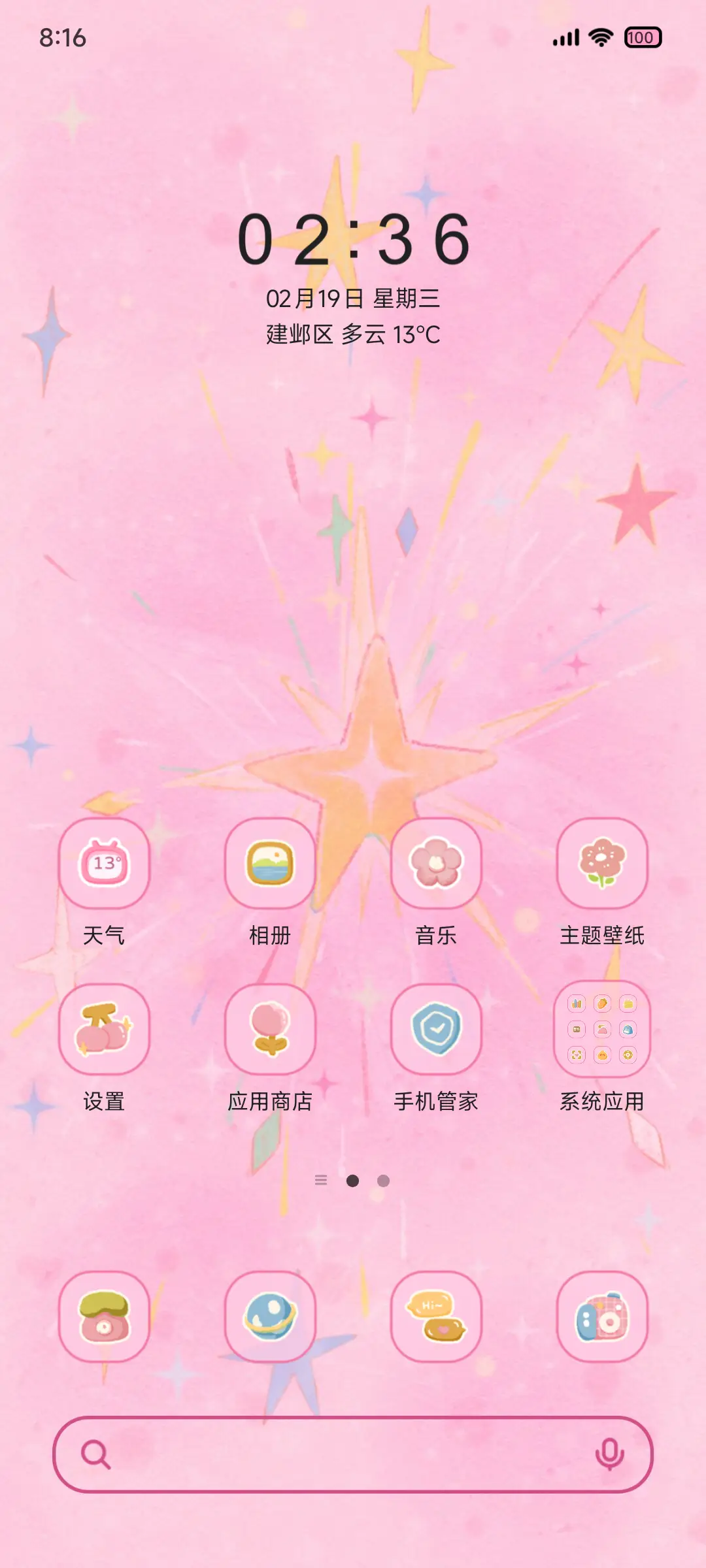Open the Hi~ messaging app in the dock

tap(437, 1317)
